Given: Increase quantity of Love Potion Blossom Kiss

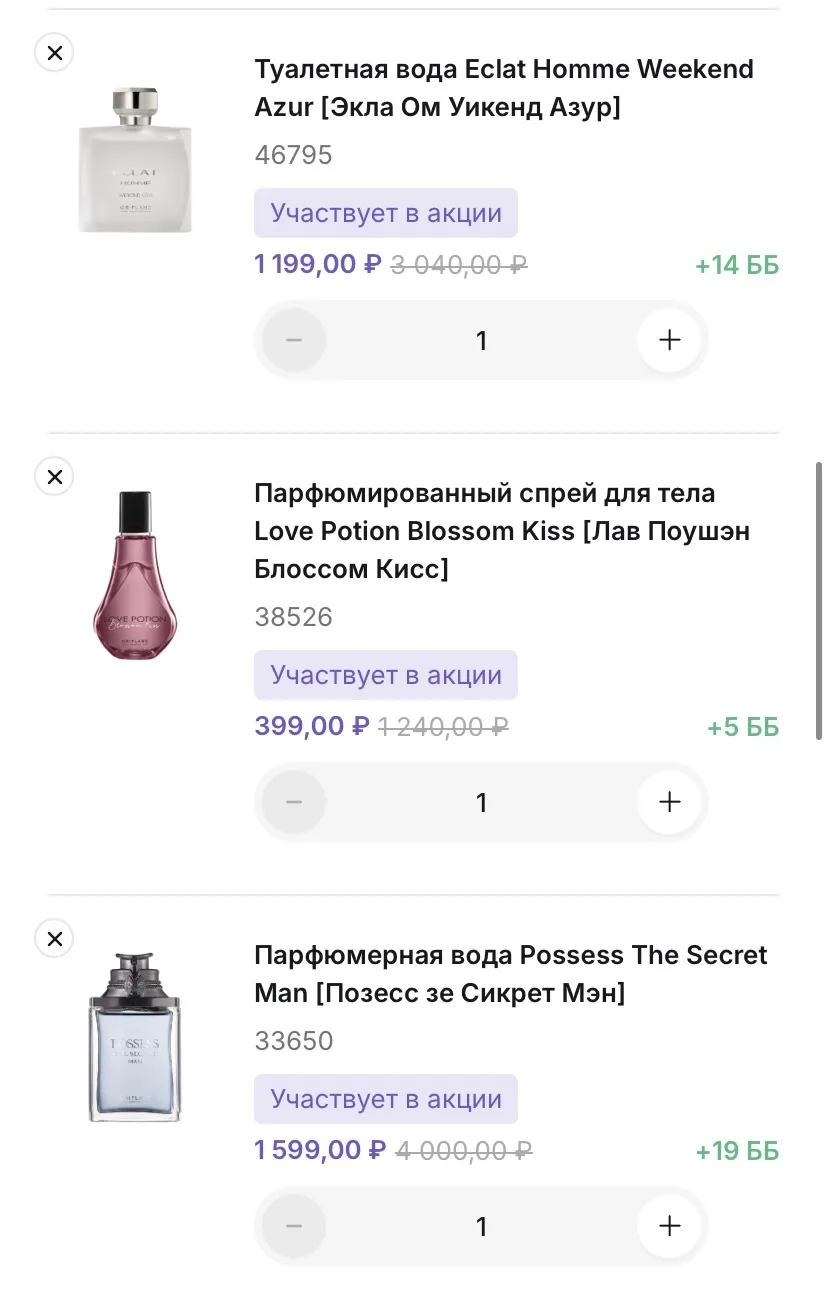Looking at the screenshot, I should [x=669, y=802].
